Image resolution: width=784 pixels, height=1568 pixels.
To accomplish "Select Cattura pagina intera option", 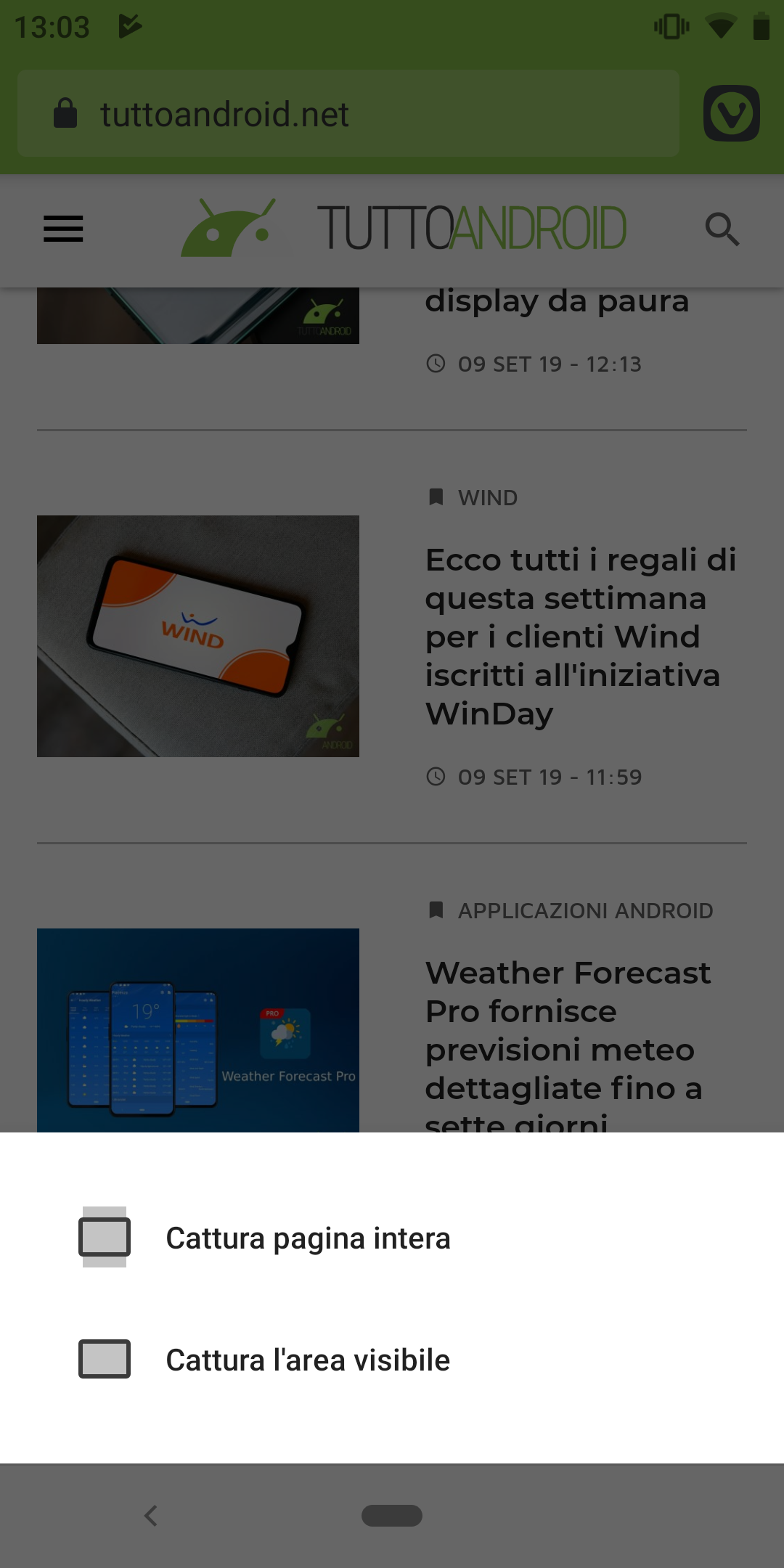I will (x=308, y=1238).
